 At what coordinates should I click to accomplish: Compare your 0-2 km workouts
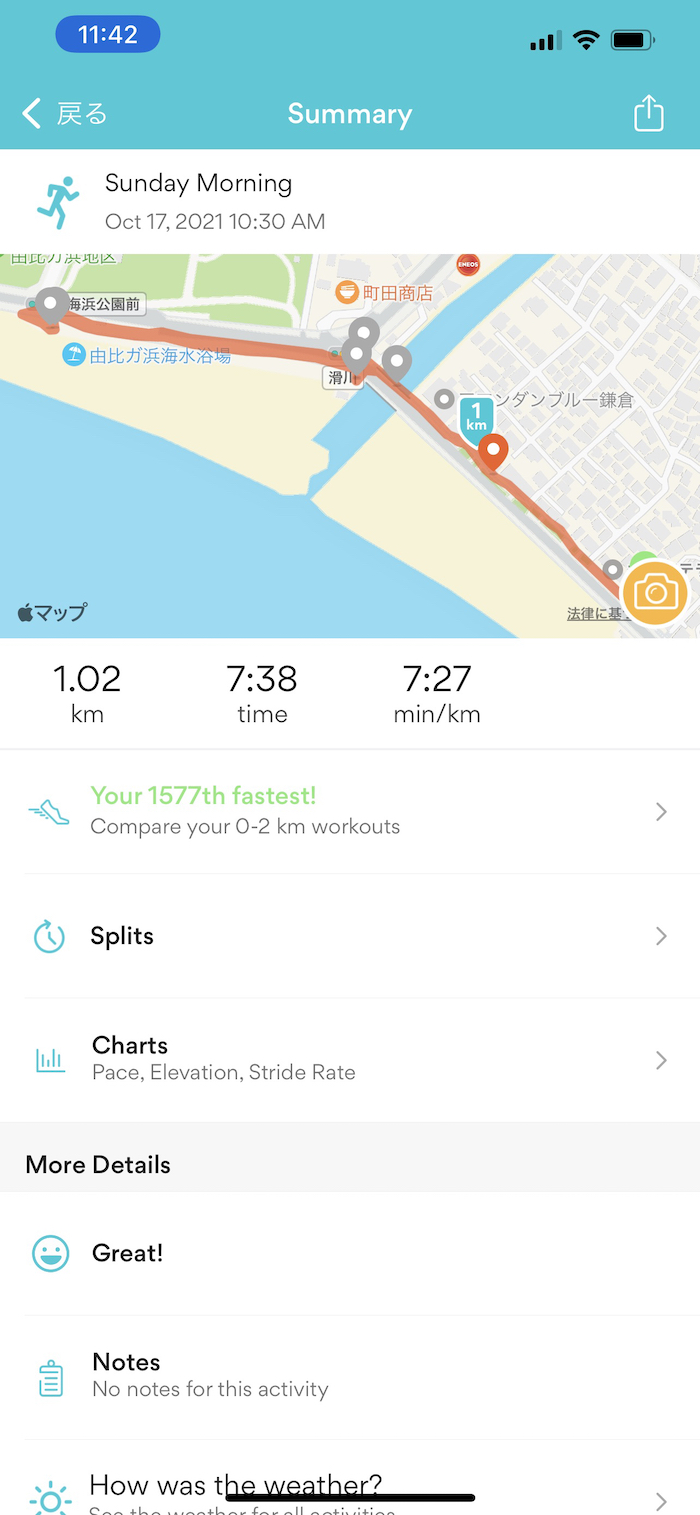coord(349,811)
